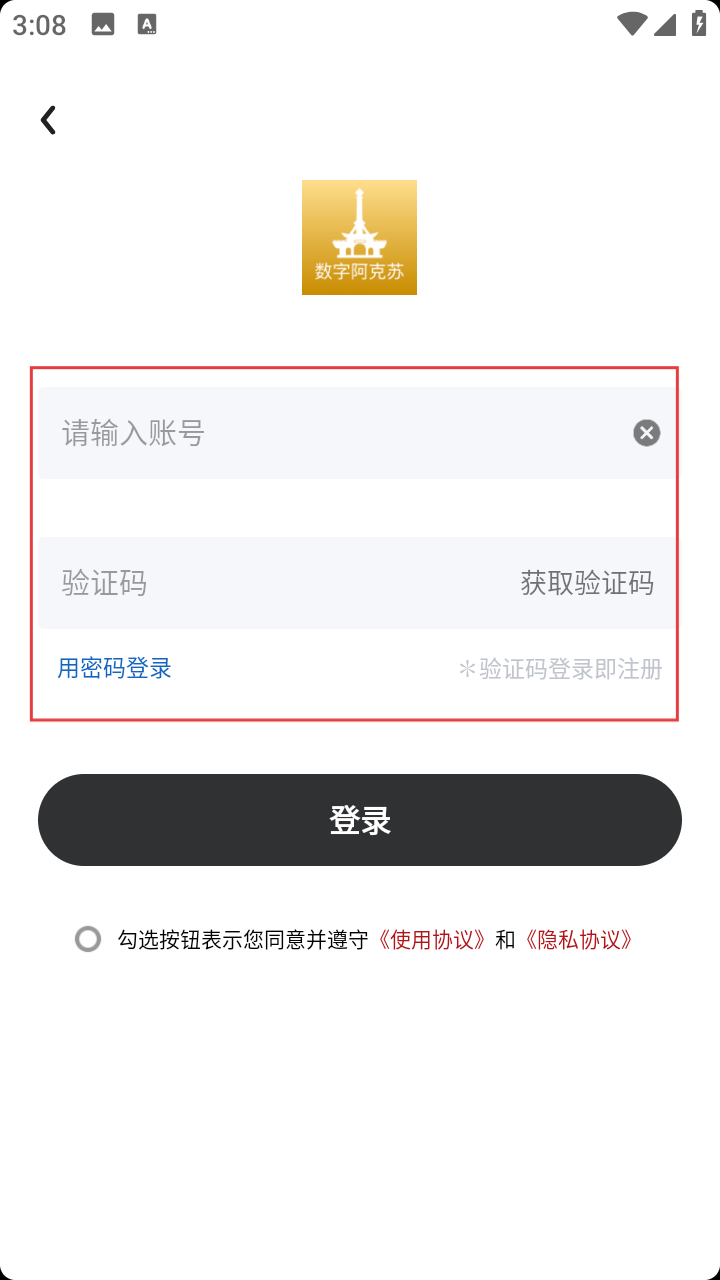Clear the account field with the X icon
The image size is (720, 1280).
(647, 433)
